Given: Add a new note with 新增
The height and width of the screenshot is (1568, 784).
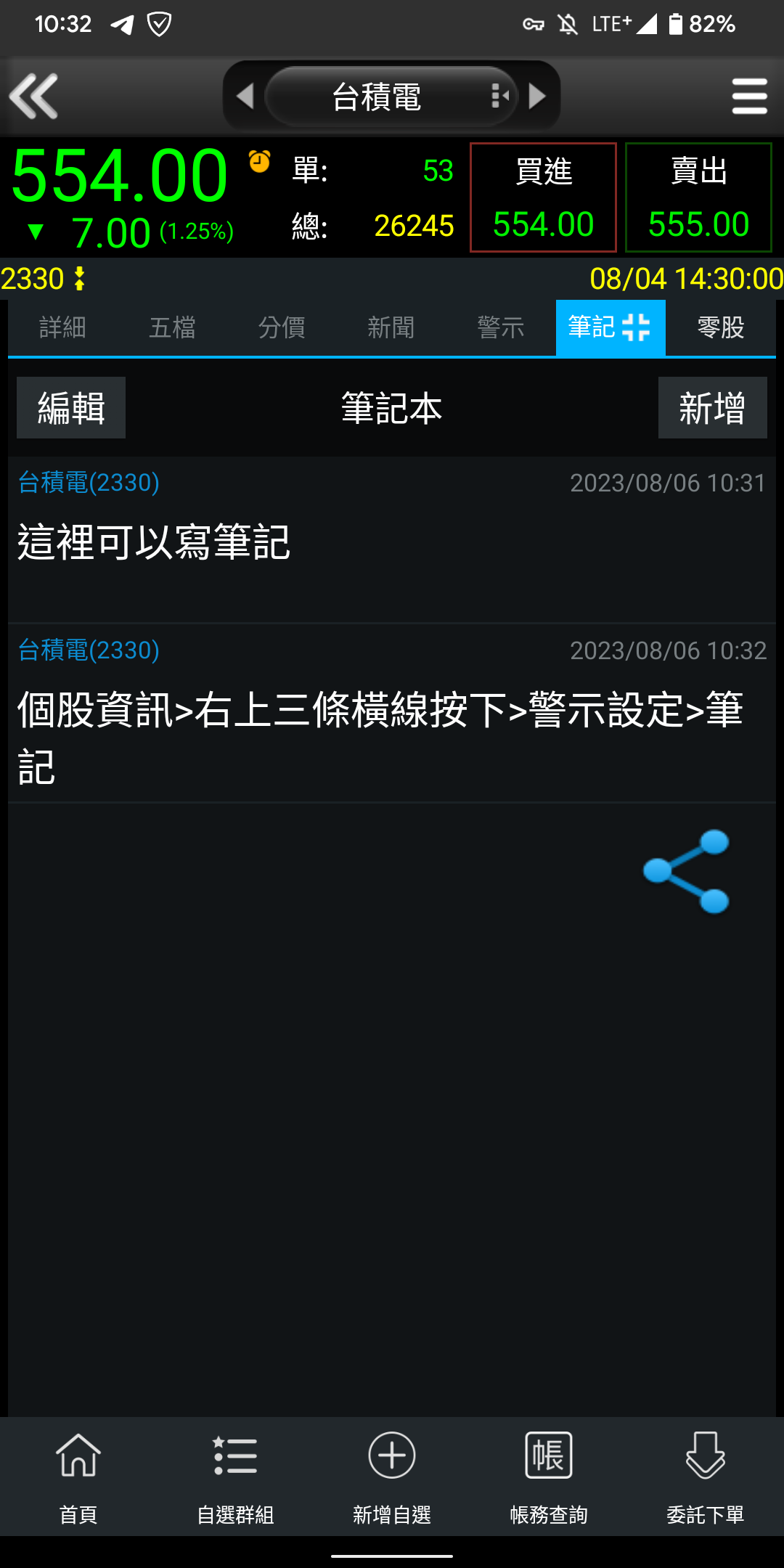Looking at the screenshot, I should point(712,408).
